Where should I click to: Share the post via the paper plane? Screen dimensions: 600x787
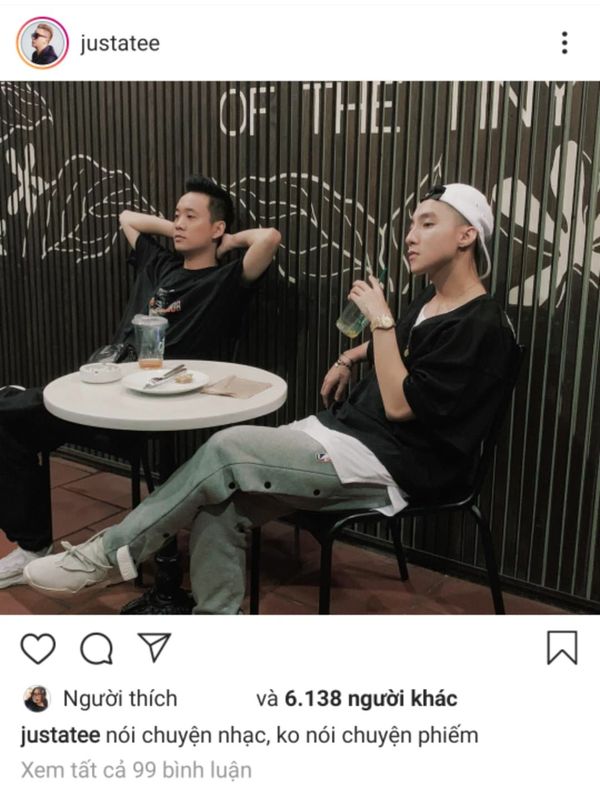click(154, 647)
